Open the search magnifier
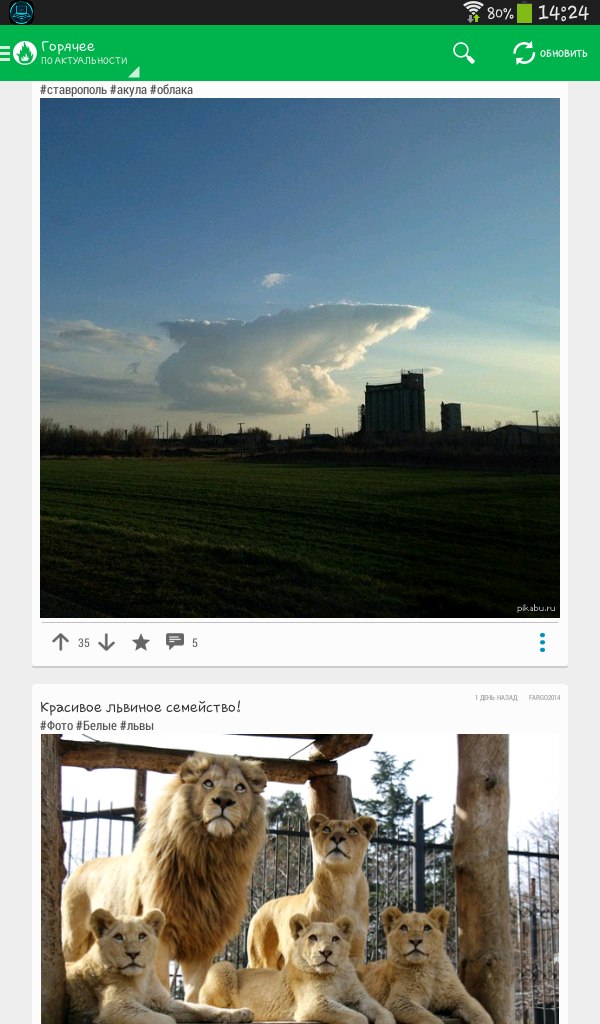600x1024 pixels. click(x=464, y=53)
